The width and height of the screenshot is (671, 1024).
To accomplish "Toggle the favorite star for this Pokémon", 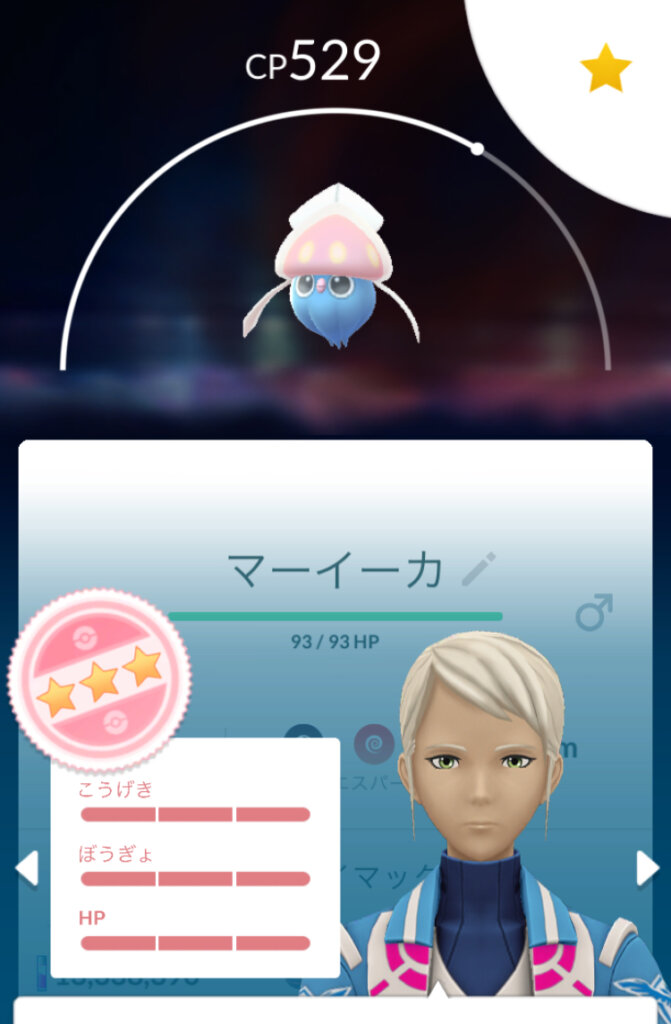I will 606,69.
